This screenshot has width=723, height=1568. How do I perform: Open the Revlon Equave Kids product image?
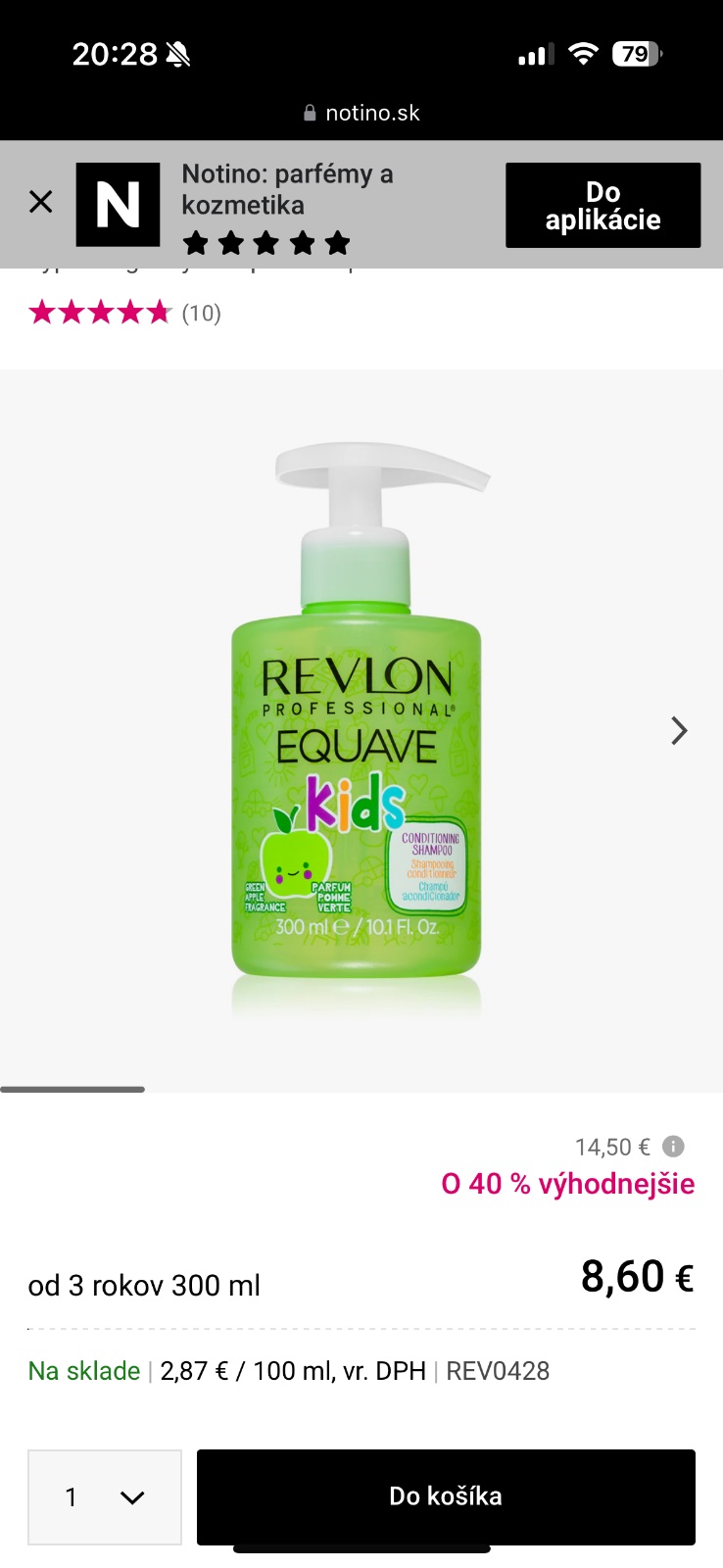click(358, 725)
